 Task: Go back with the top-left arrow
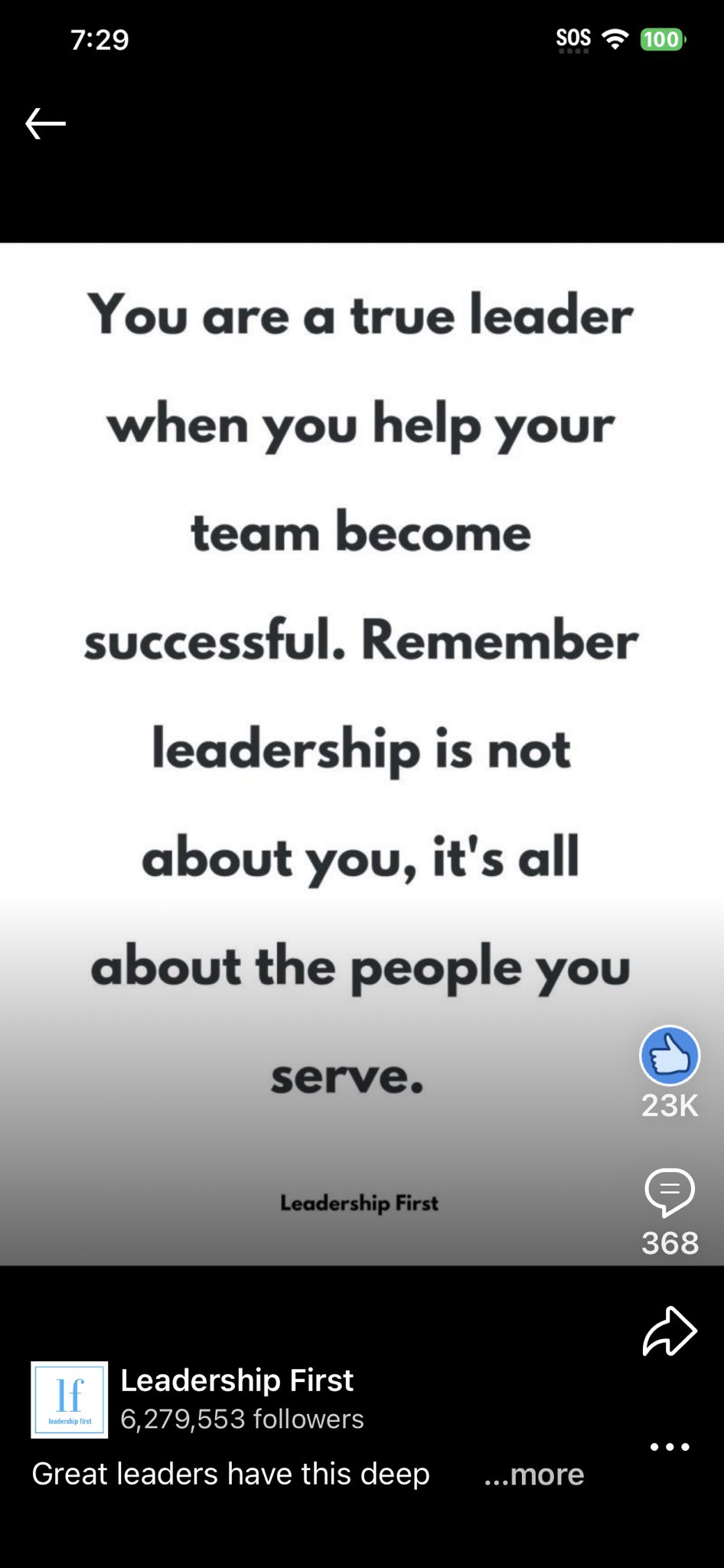[45, 123]
